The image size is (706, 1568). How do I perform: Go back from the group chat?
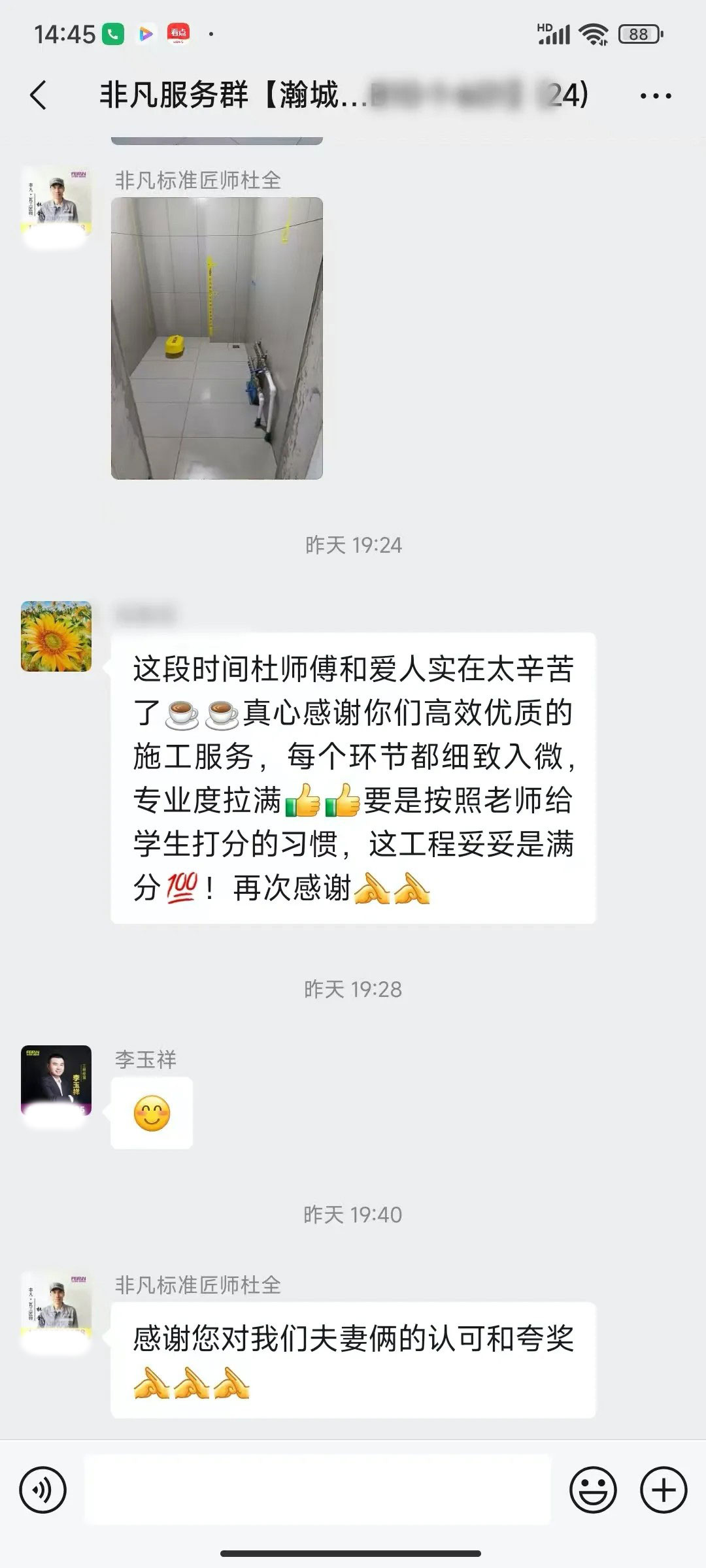(39, 95)
